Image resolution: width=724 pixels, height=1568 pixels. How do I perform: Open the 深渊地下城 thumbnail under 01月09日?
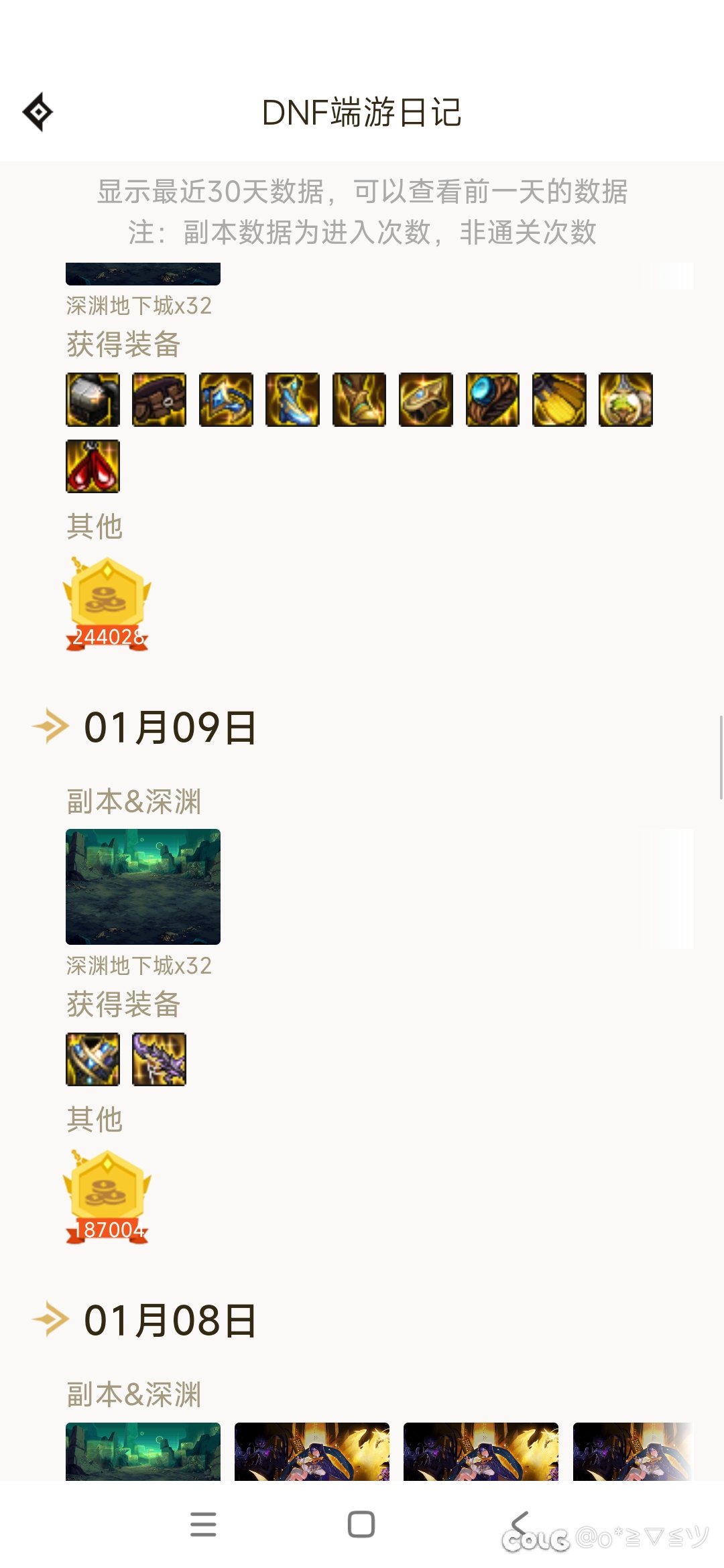(143, 887)
